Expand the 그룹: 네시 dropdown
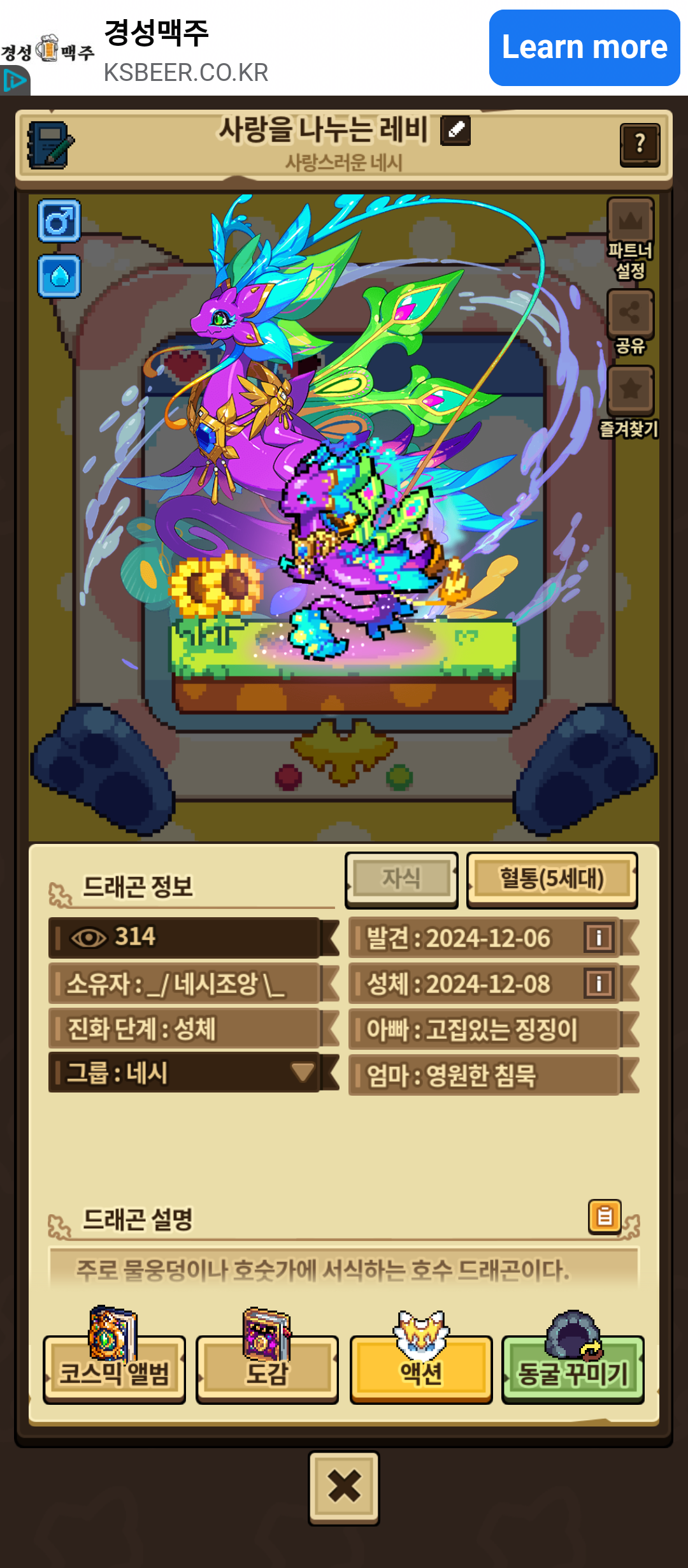 (x=302, y=1072)
